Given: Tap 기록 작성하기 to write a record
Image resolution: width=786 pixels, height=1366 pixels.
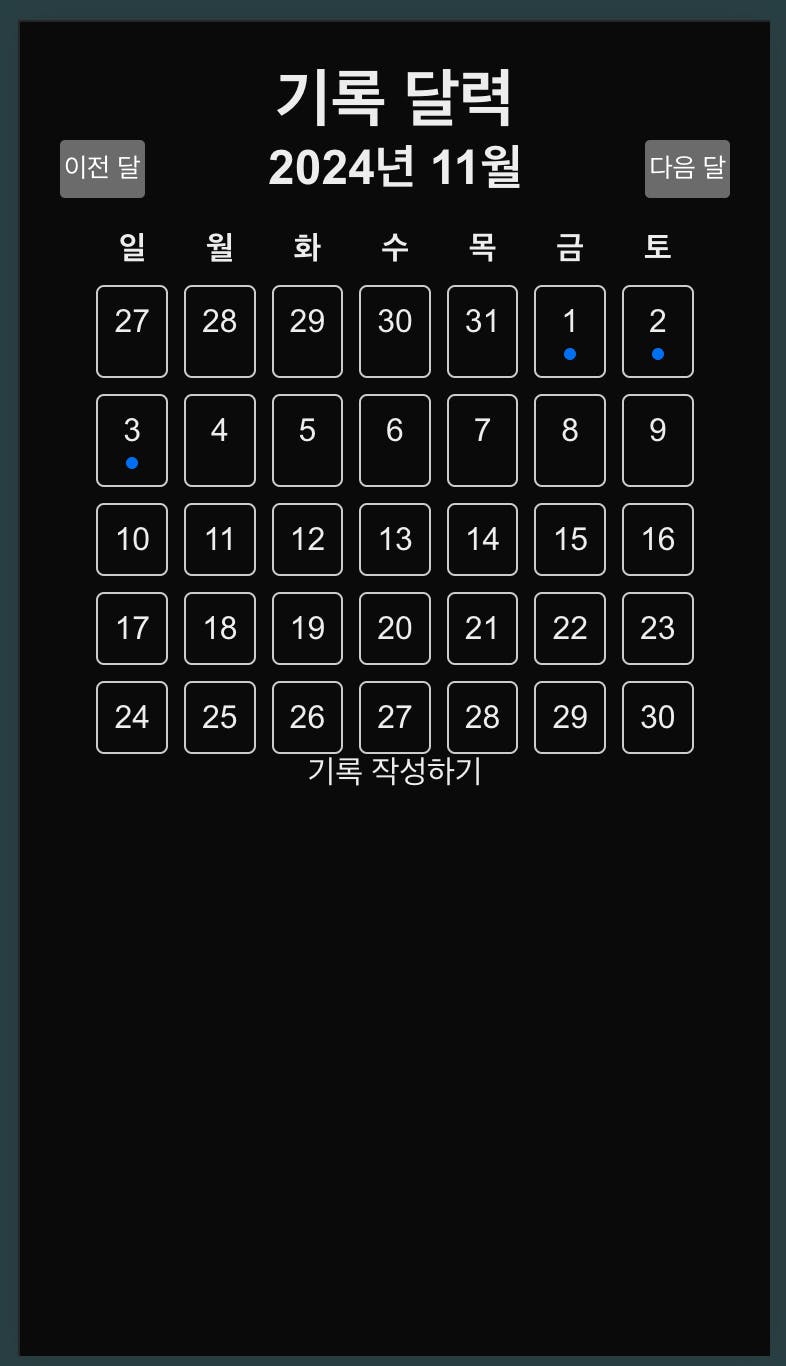Looking at the screenshot, I should coord(395,771).
